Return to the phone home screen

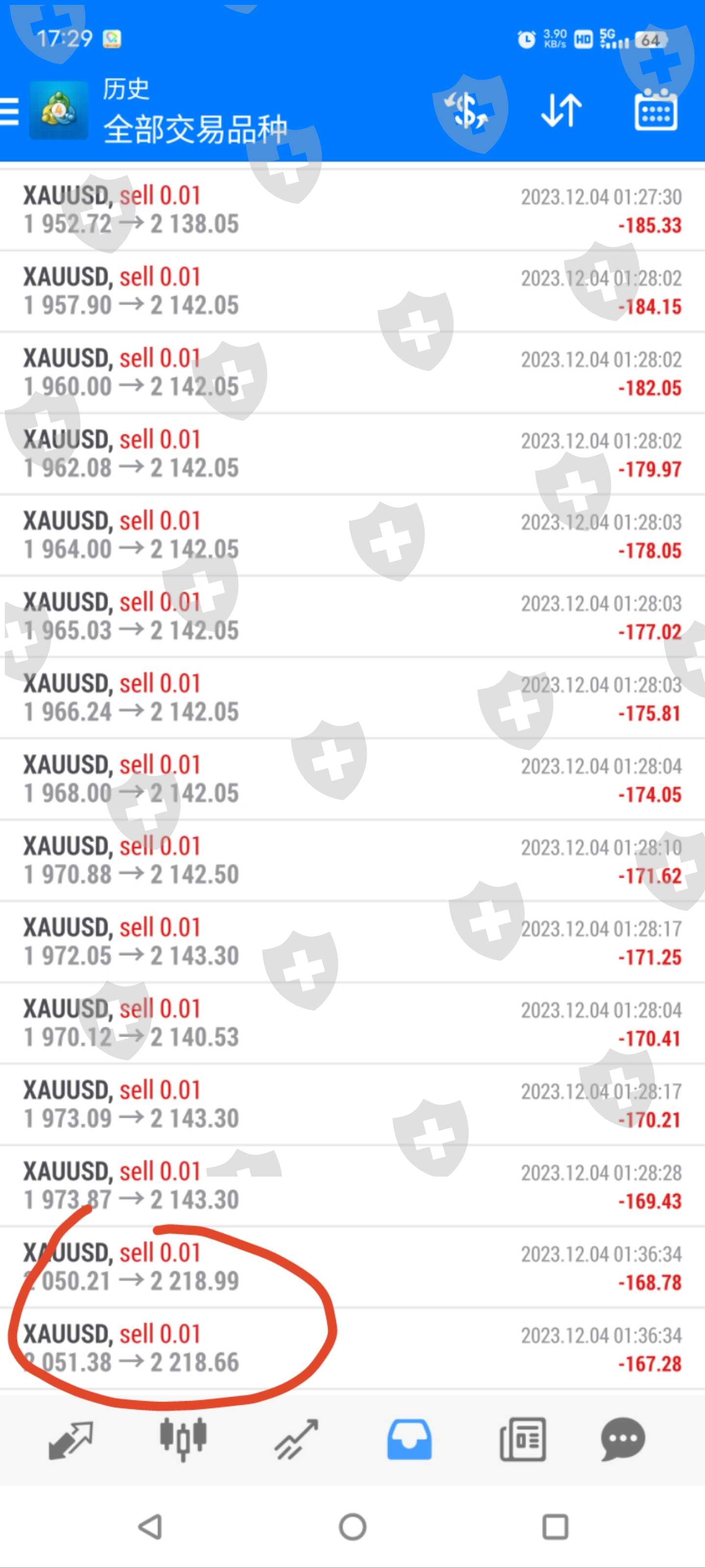click(x=352, y=1527)
